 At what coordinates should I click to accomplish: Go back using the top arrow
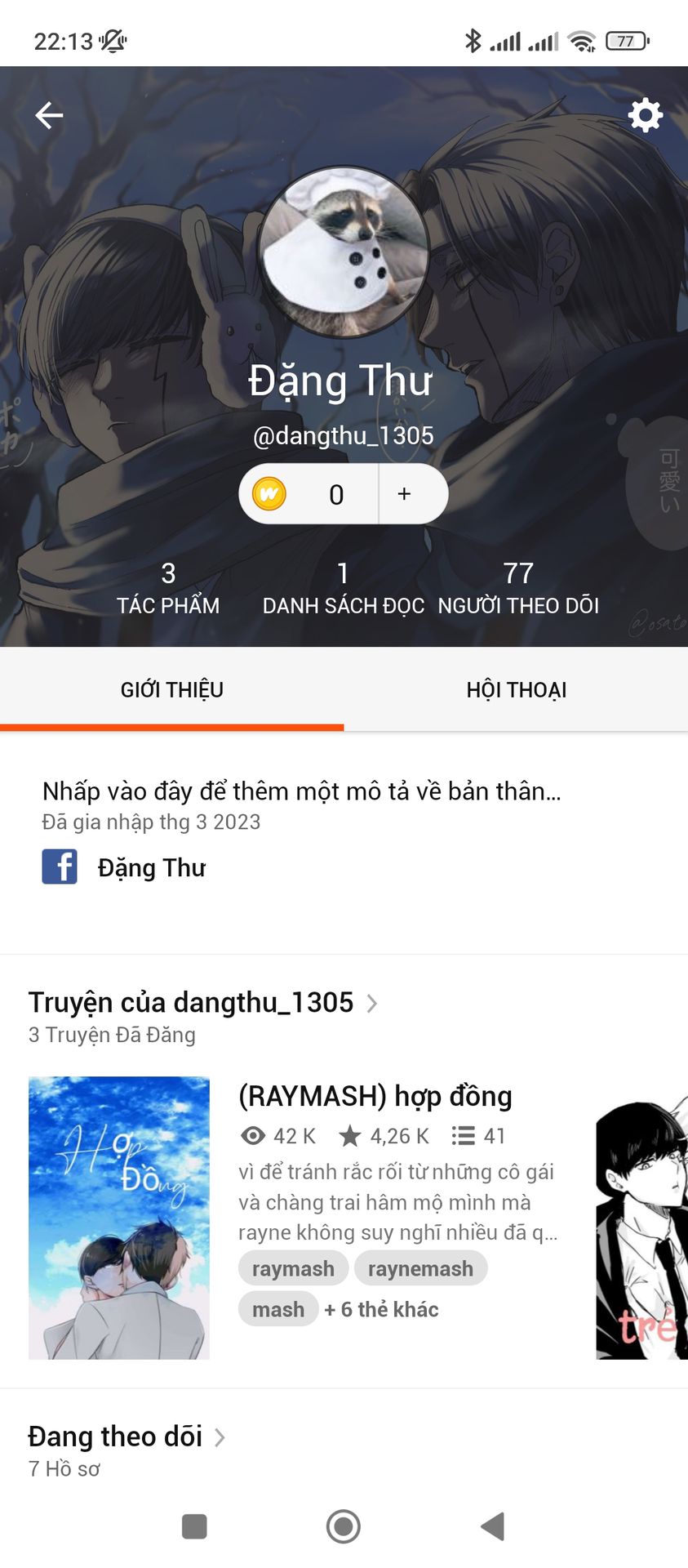coord(49,115)
